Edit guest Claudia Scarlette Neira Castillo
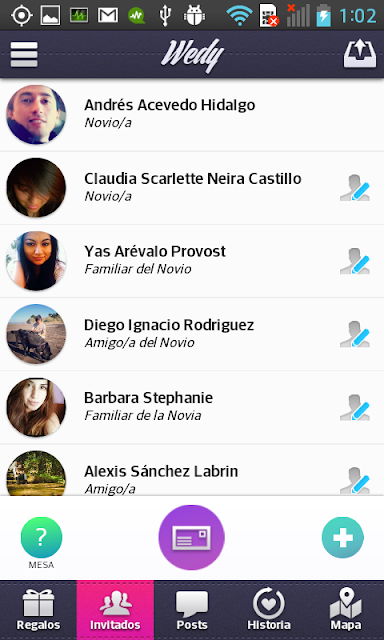The height and width of the screenshot is (640, 384). (x=355, y=188)
